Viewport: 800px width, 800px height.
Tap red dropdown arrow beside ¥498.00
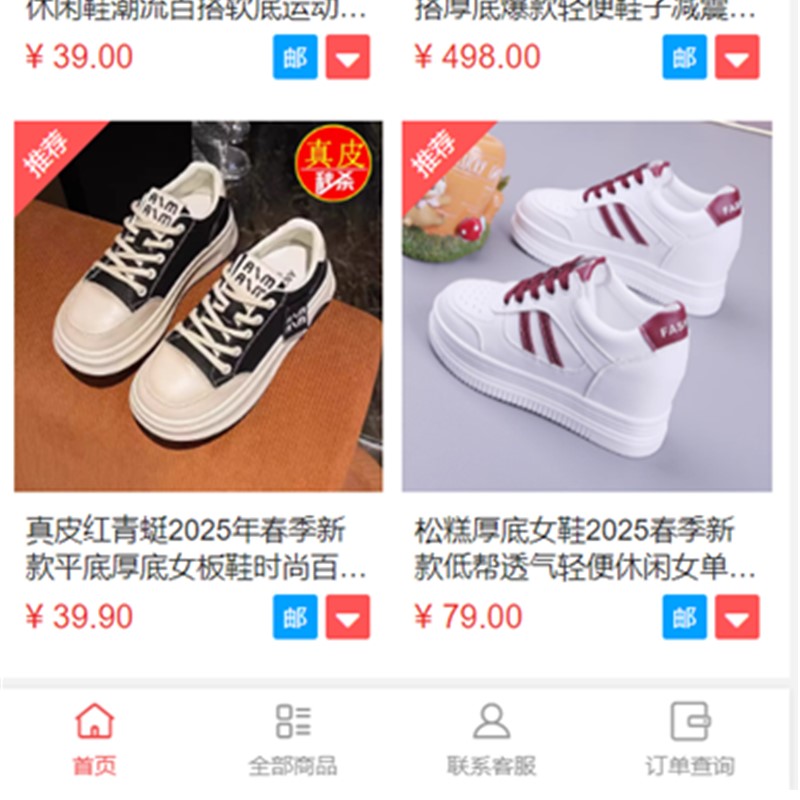pos(737,57)
